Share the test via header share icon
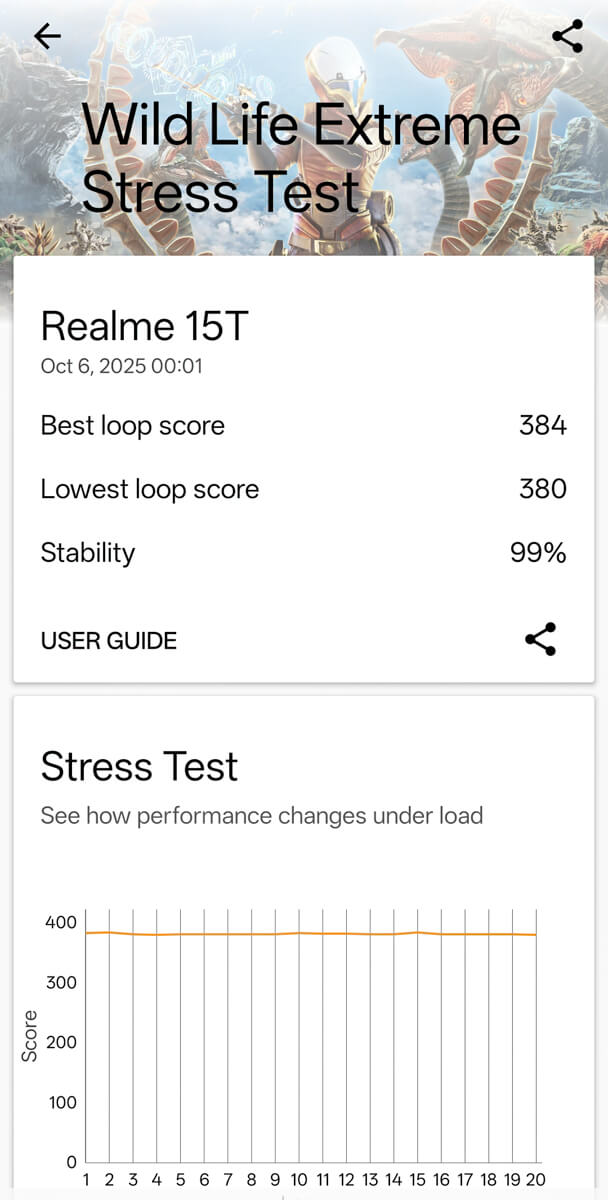Image resolution: width=608 pixels, height=1200 pixels. 567,36
